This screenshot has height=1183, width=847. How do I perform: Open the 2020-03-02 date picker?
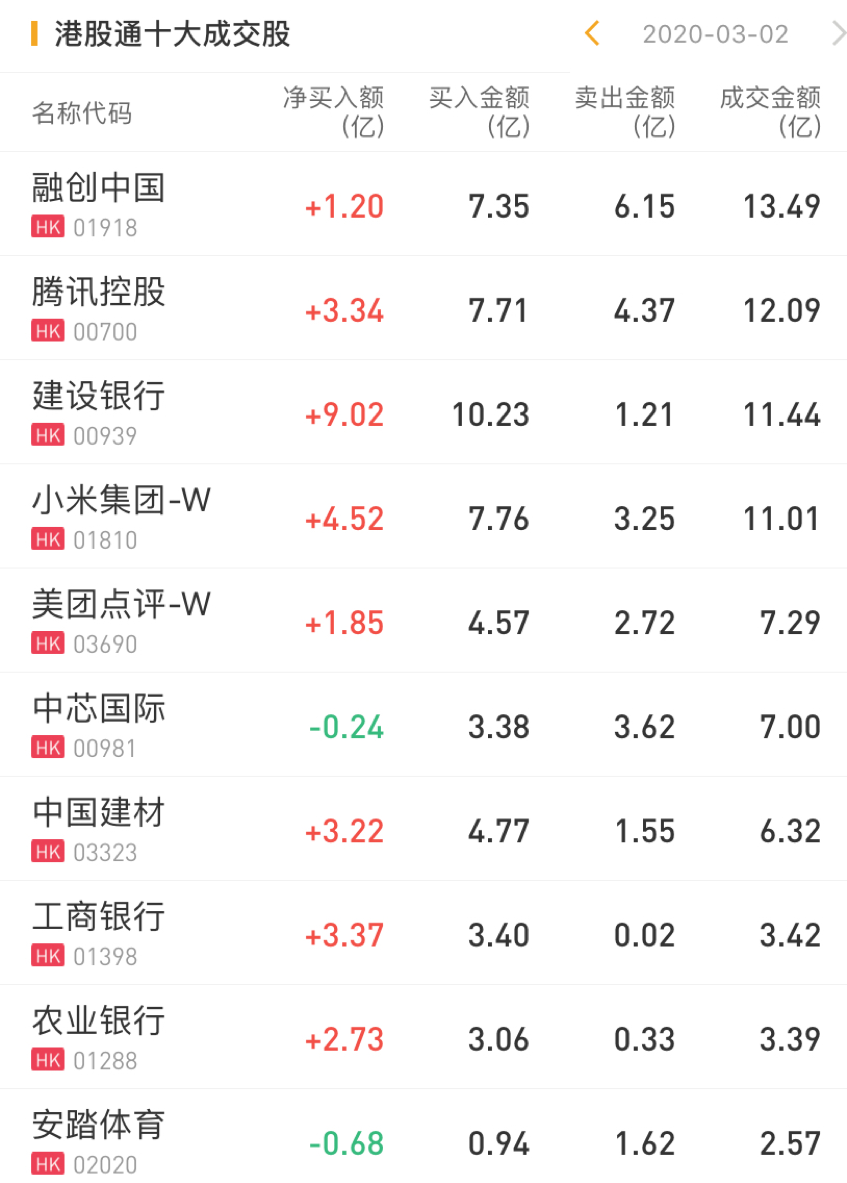coord(715,34)
